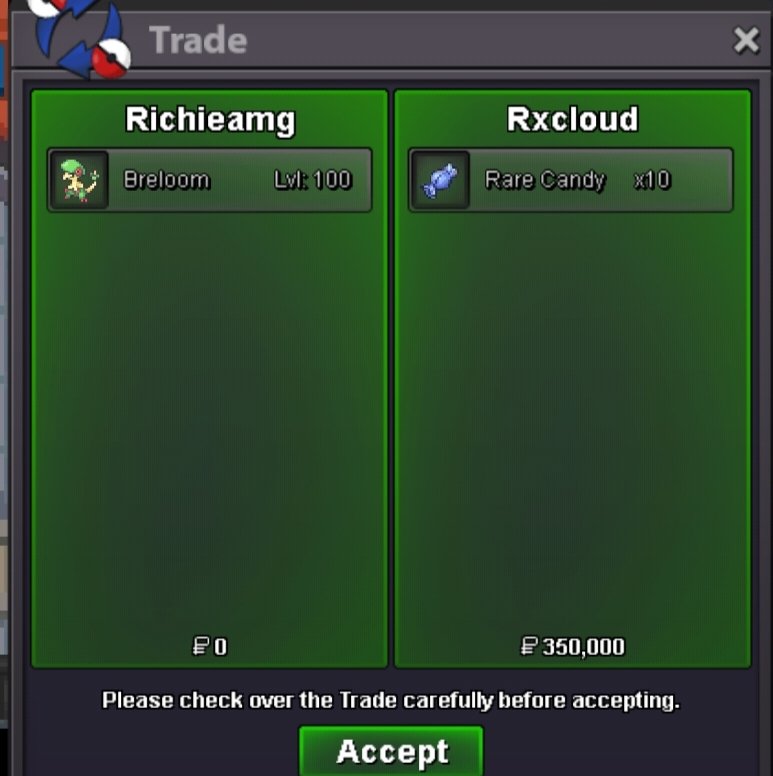The height and width of the screenshot is (776, 773).
Task: Accept the trade offer
Action: coord(391,751)
